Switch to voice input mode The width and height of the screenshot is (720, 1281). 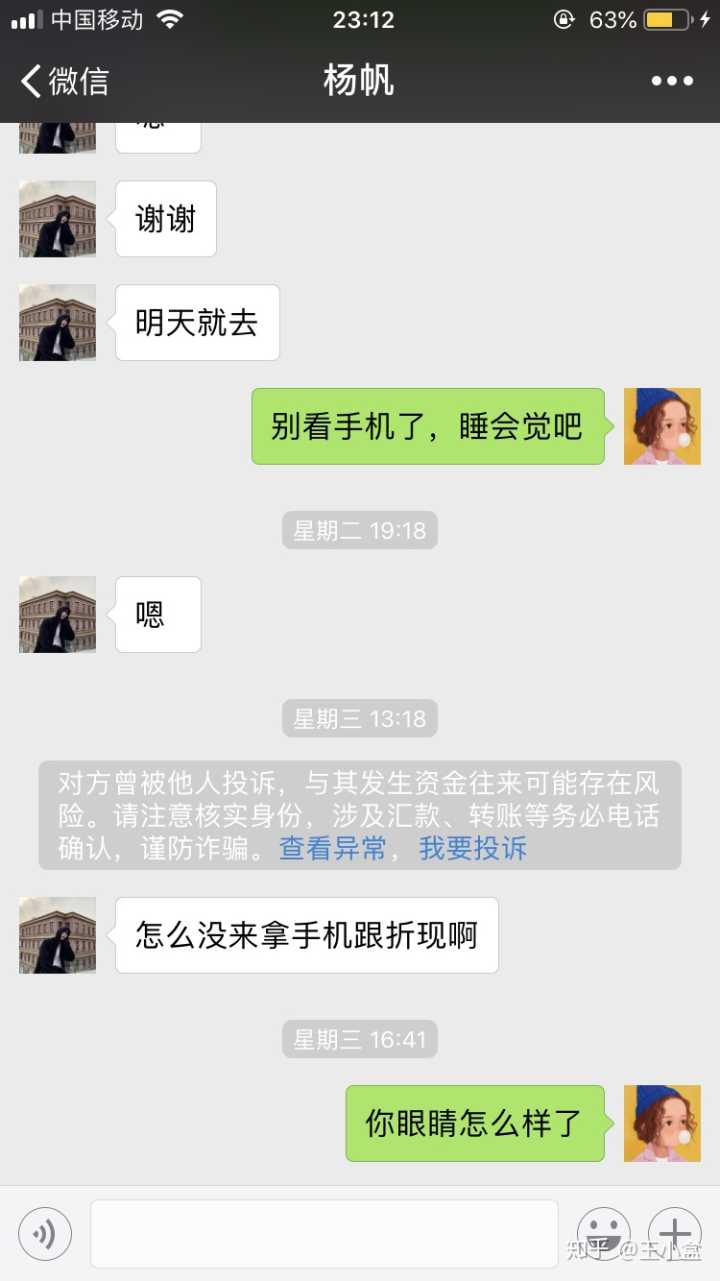45,1234
